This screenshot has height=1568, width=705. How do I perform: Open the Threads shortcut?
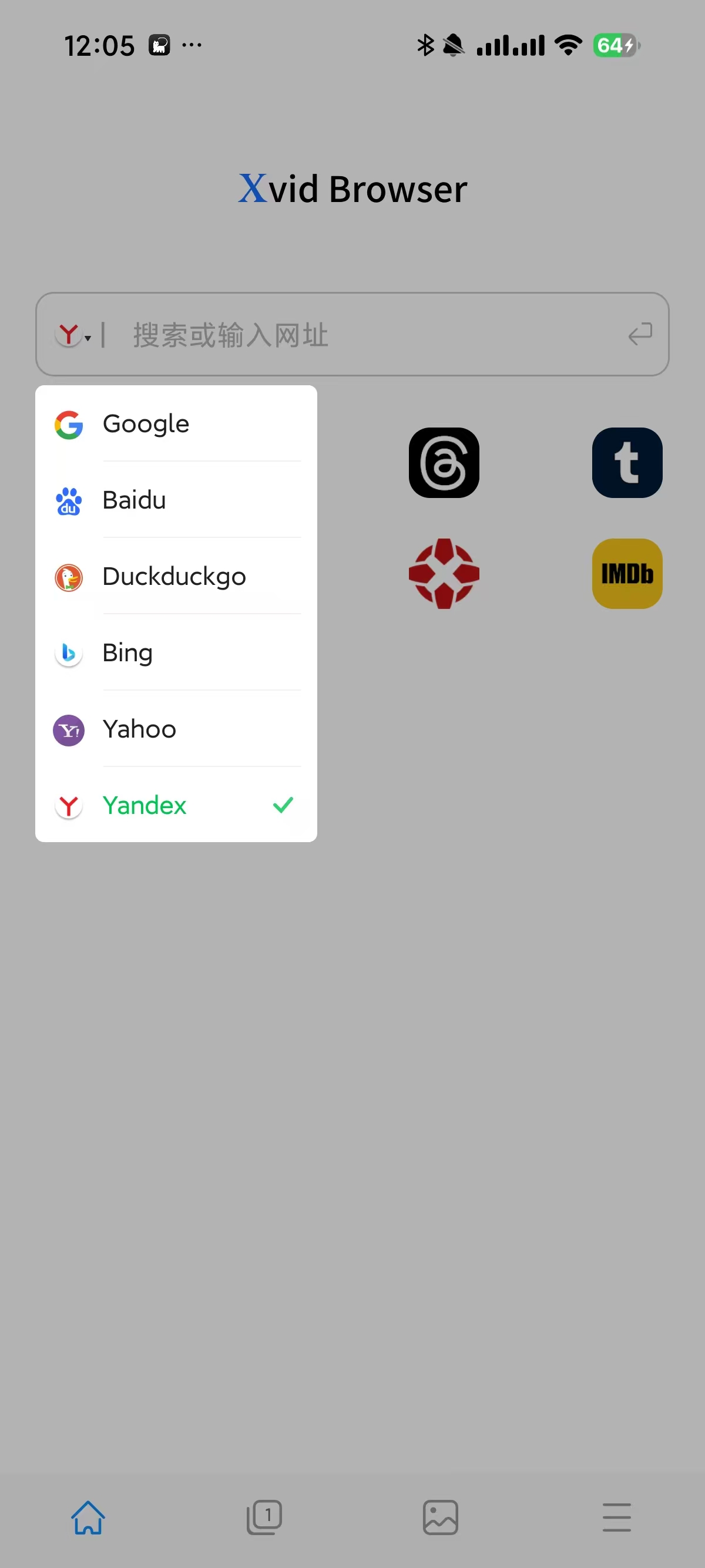pyautogui.click(x=444, y=463)
